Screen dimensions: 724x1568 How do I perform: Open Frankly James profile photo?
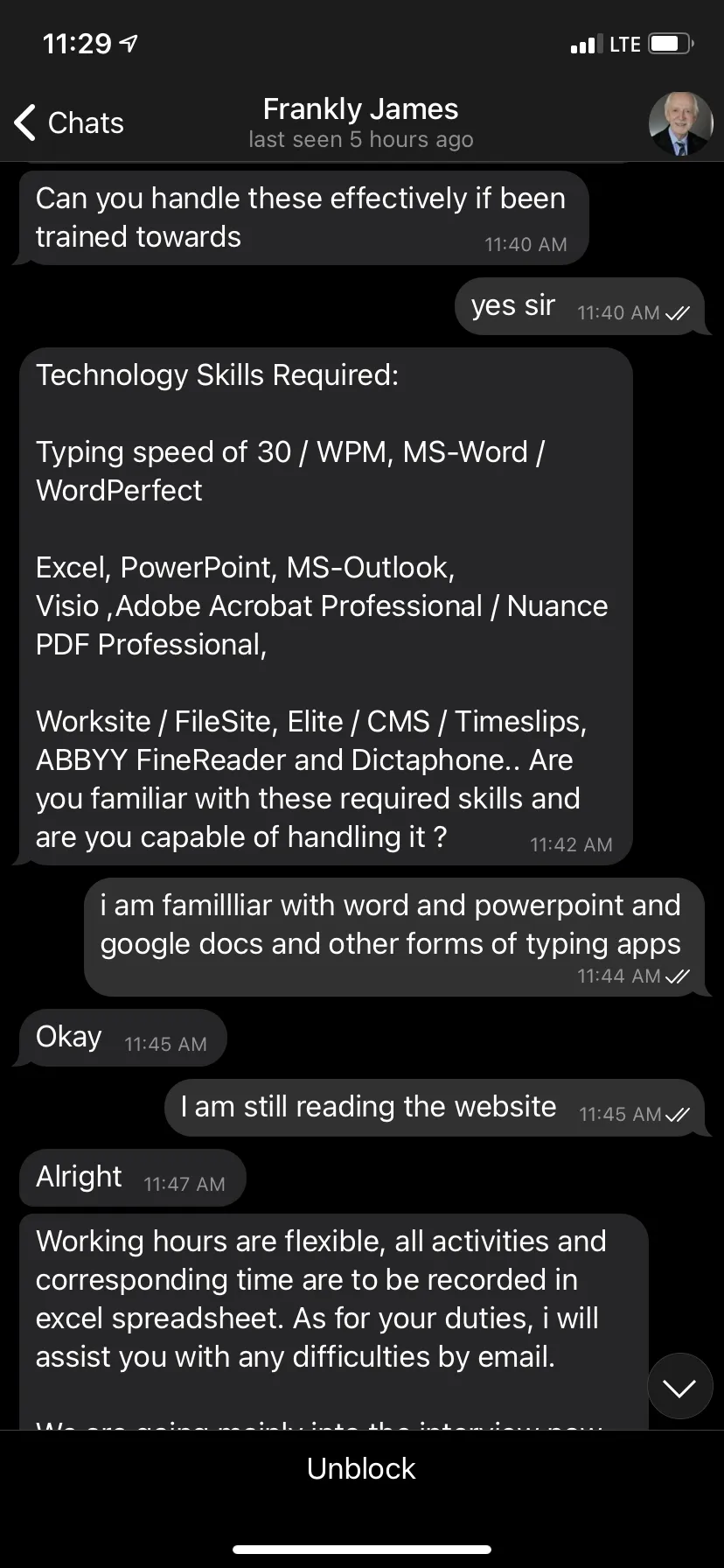[x=680, y=123]
